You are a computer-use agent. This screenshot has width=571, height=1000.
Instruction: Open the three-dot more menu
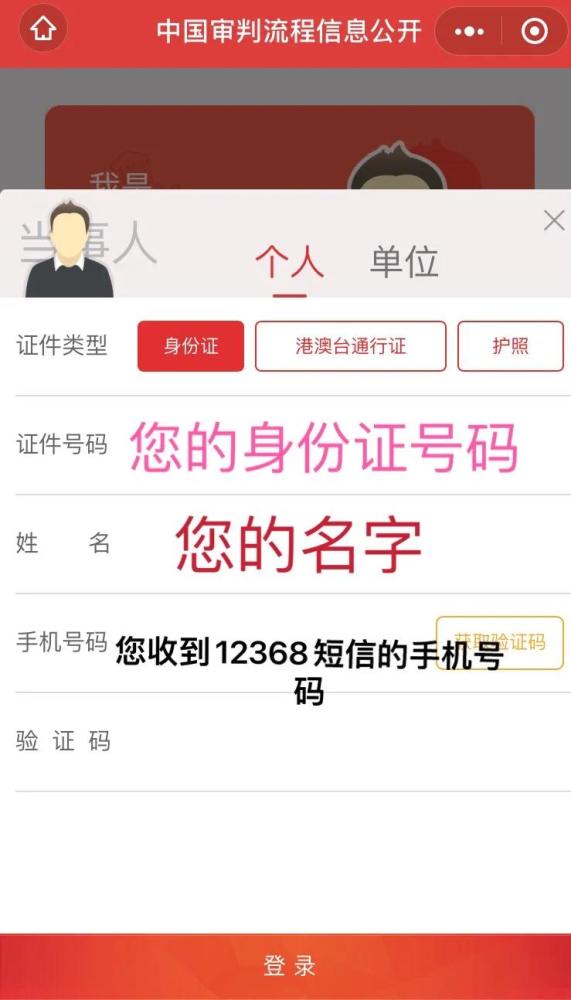coord(469,31)
